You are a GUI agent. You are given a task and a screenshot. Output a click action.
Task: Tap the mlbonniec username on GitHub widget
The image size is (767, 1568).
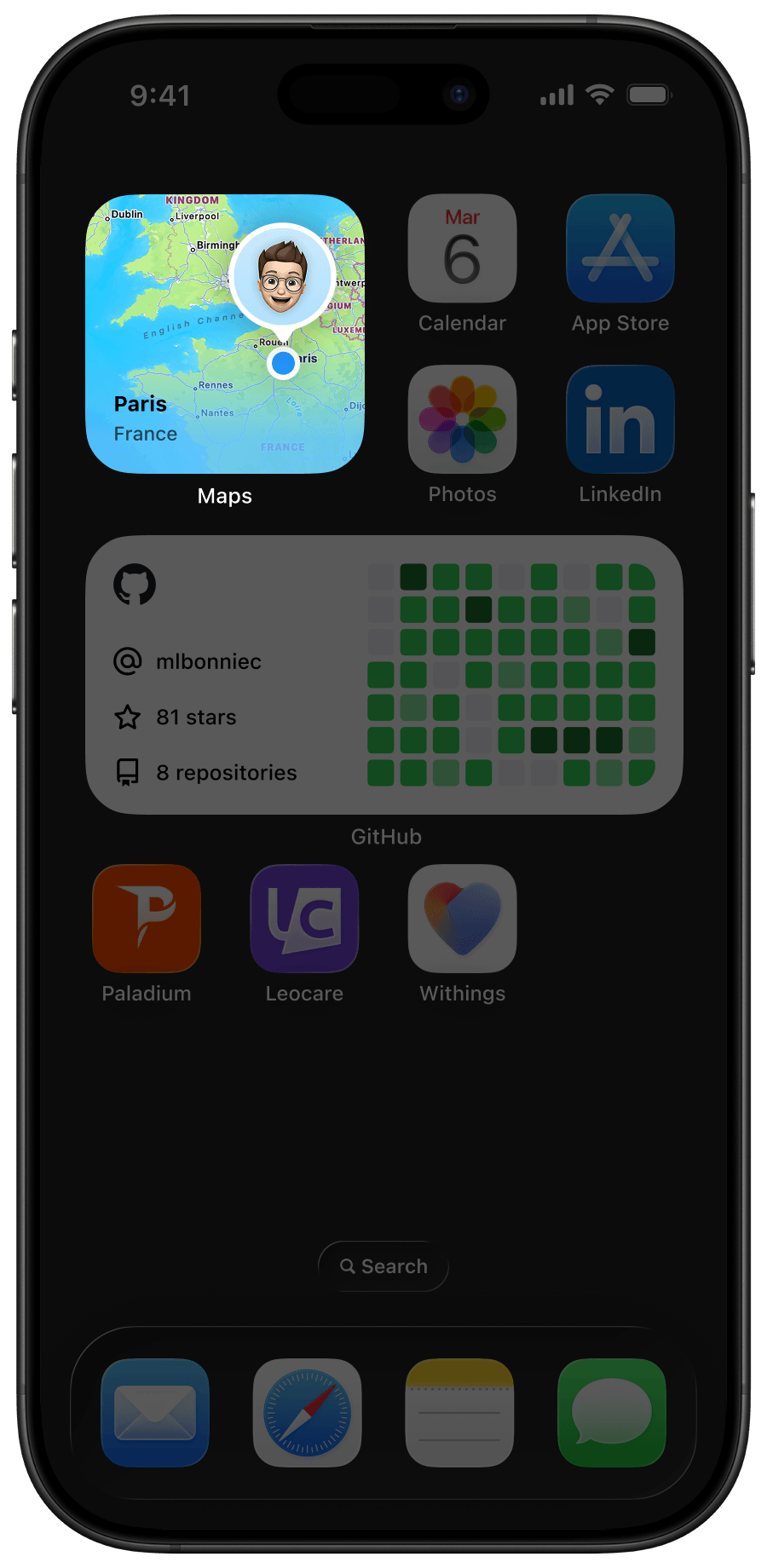[208, 661]
